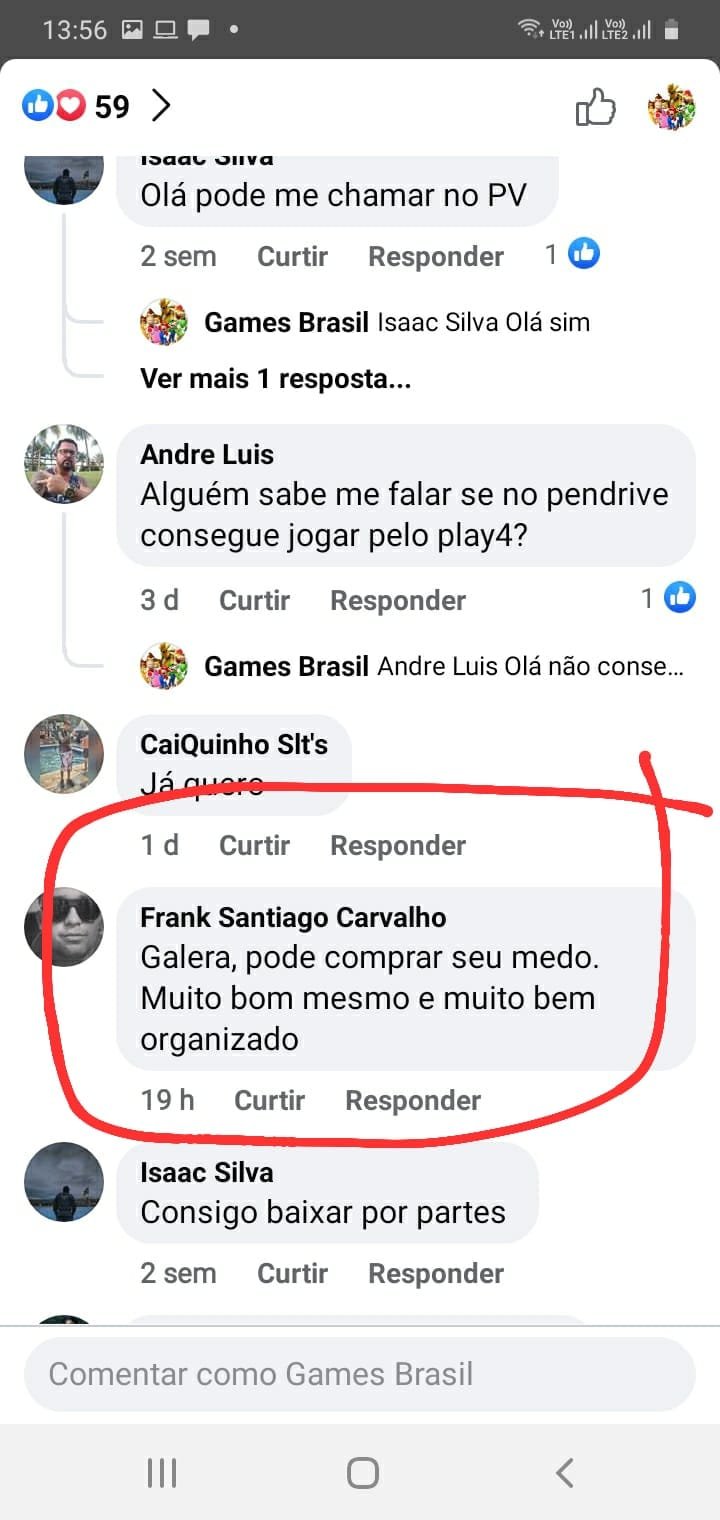Viewport: 720px width, 1520px height.
Task: Open the Games Brasil avatar in the header
Action: 671,107
